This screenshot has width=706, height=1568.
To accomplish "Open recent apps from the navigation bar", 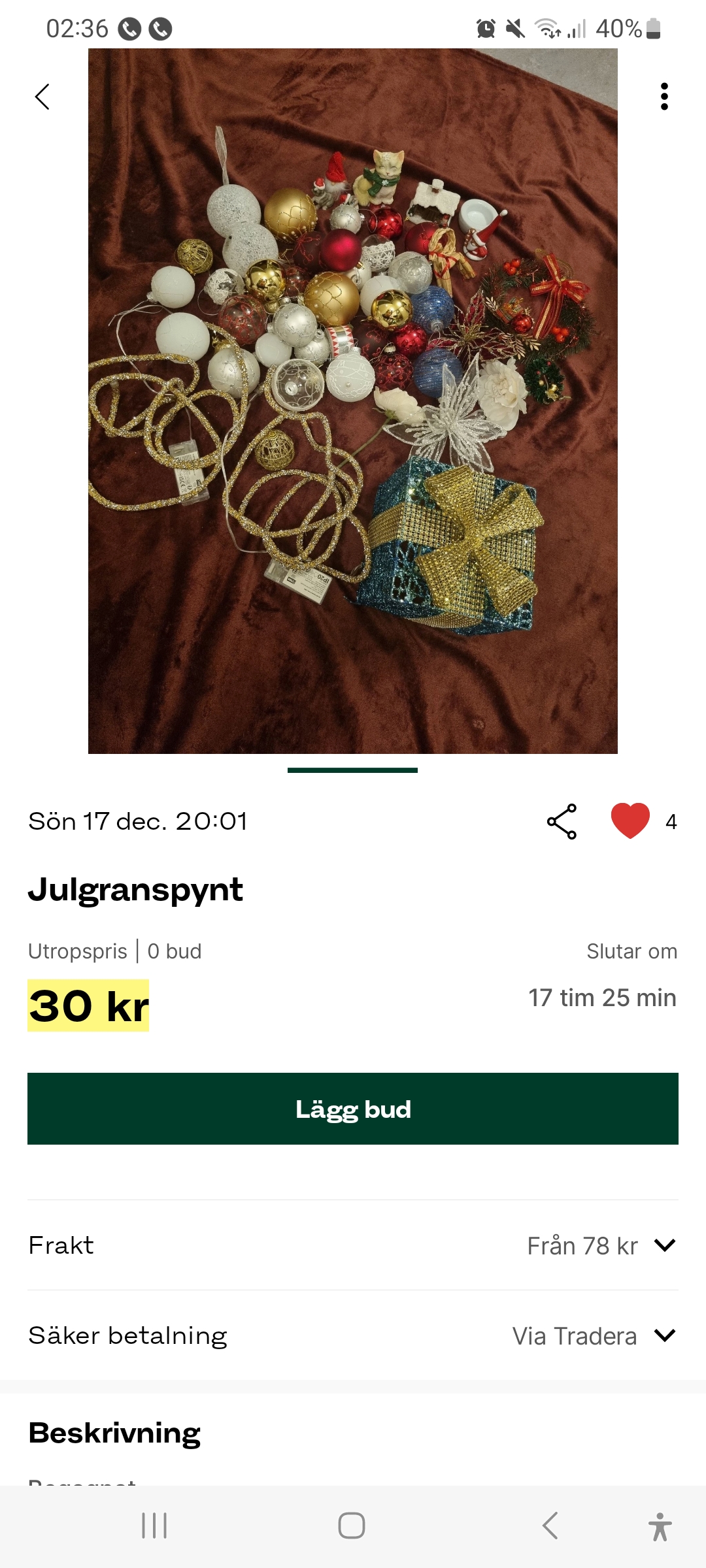I will tap(154, 1526).
